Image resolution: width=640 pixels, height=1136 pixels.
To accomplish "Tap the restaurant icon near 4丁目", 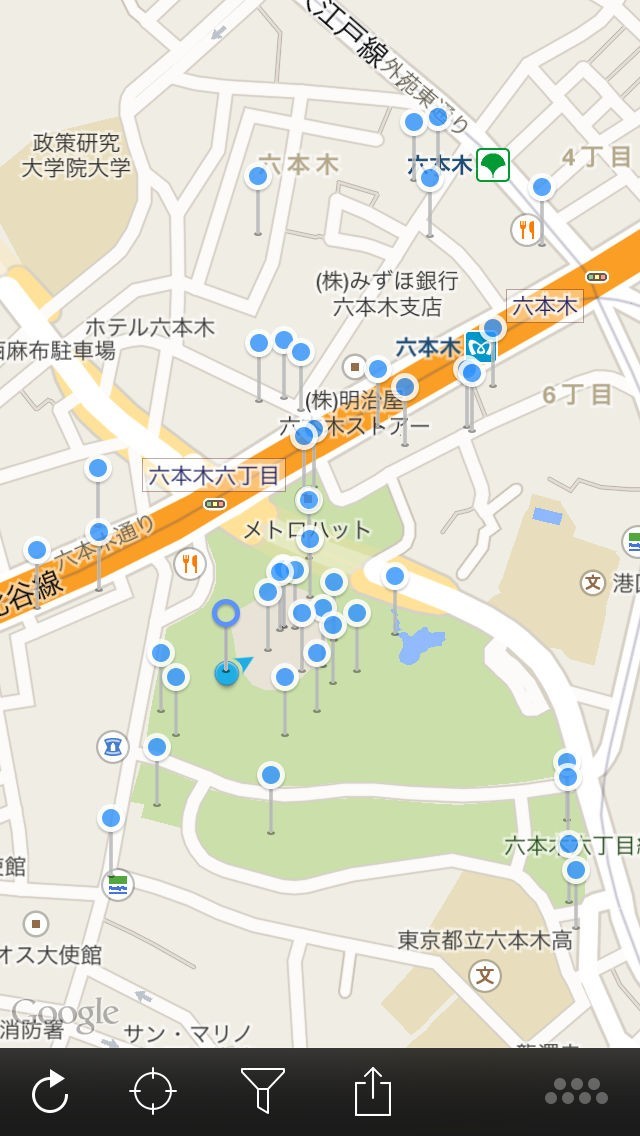I will (x=525, y=230).
